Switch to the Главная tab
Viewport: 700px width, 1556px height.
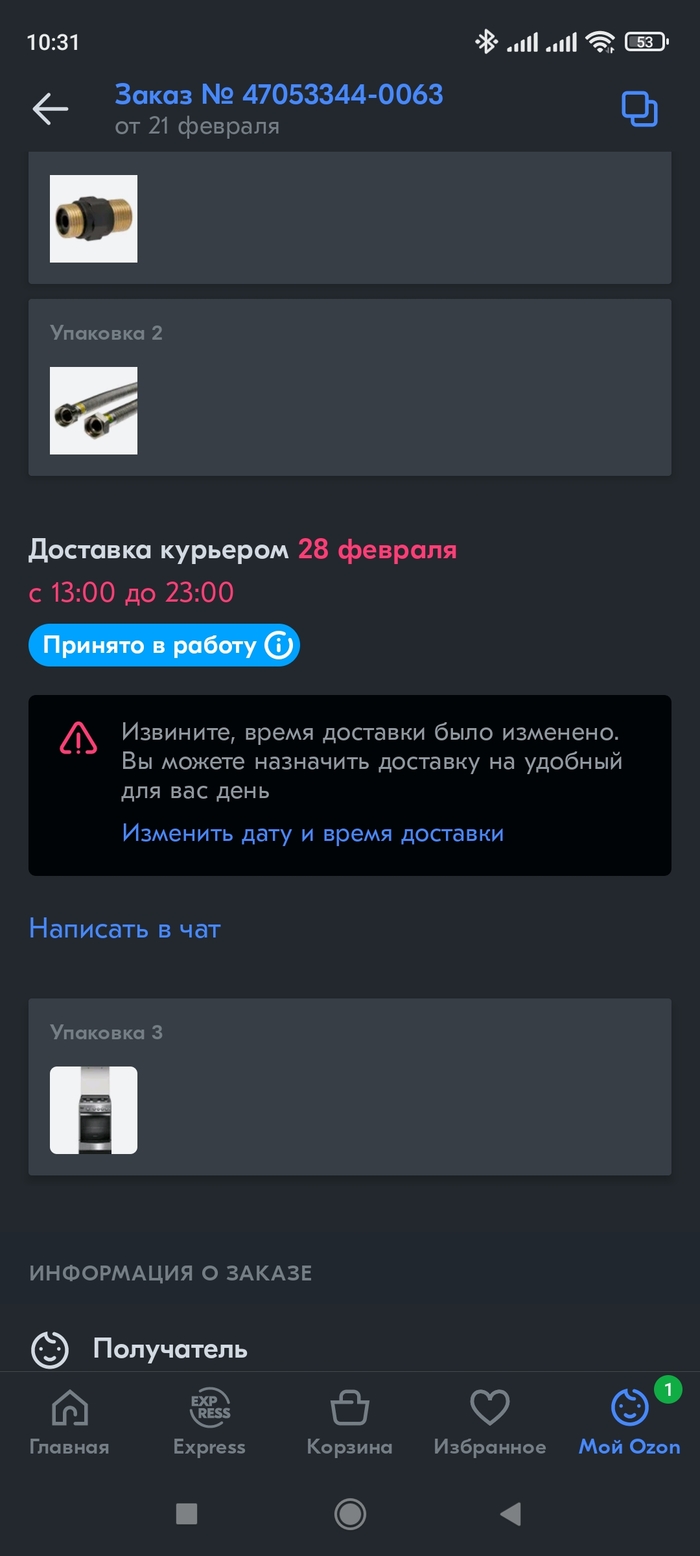69,1423
